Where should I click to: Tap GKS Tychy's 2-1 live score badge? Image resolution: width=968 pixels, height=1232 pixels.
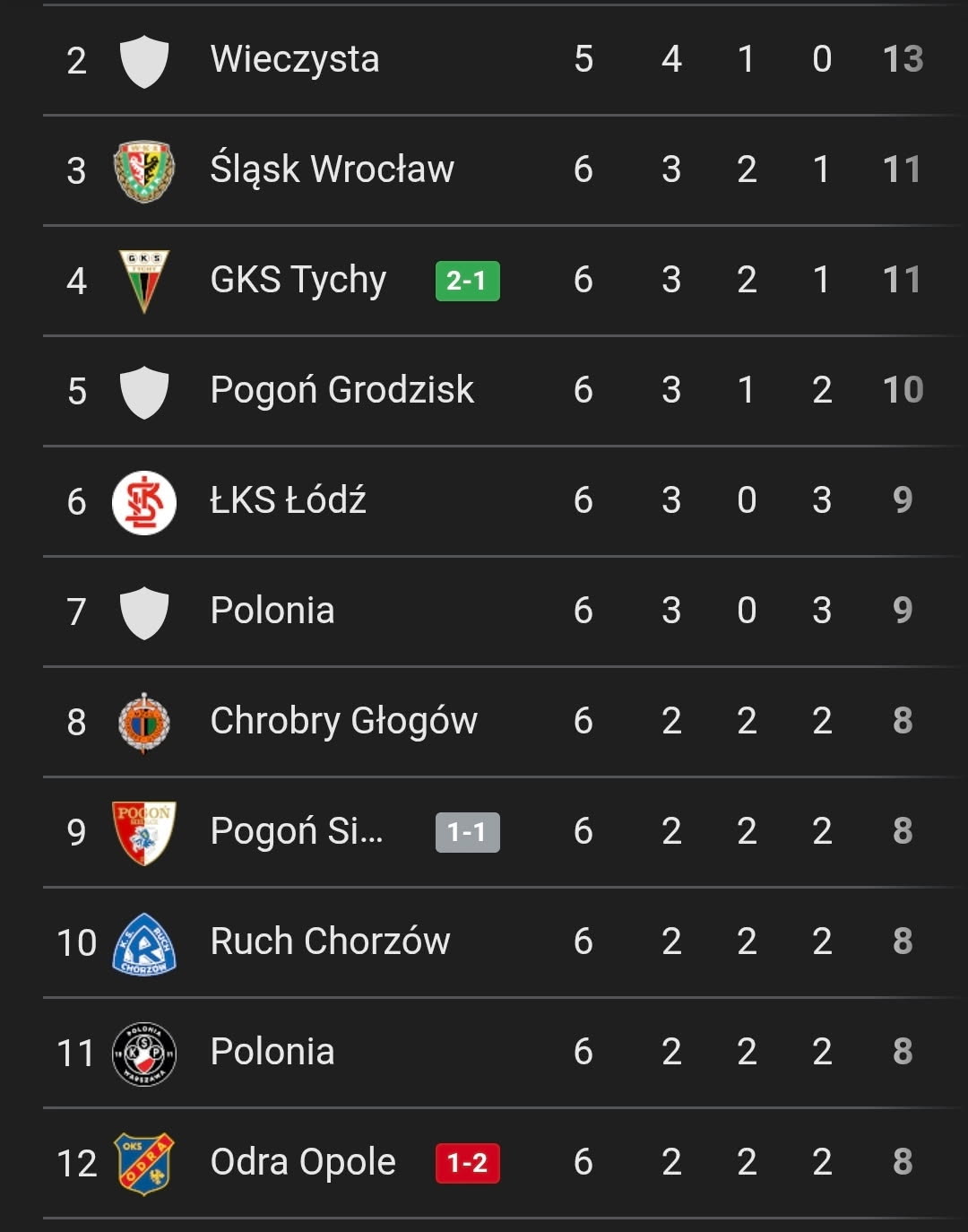467,281
